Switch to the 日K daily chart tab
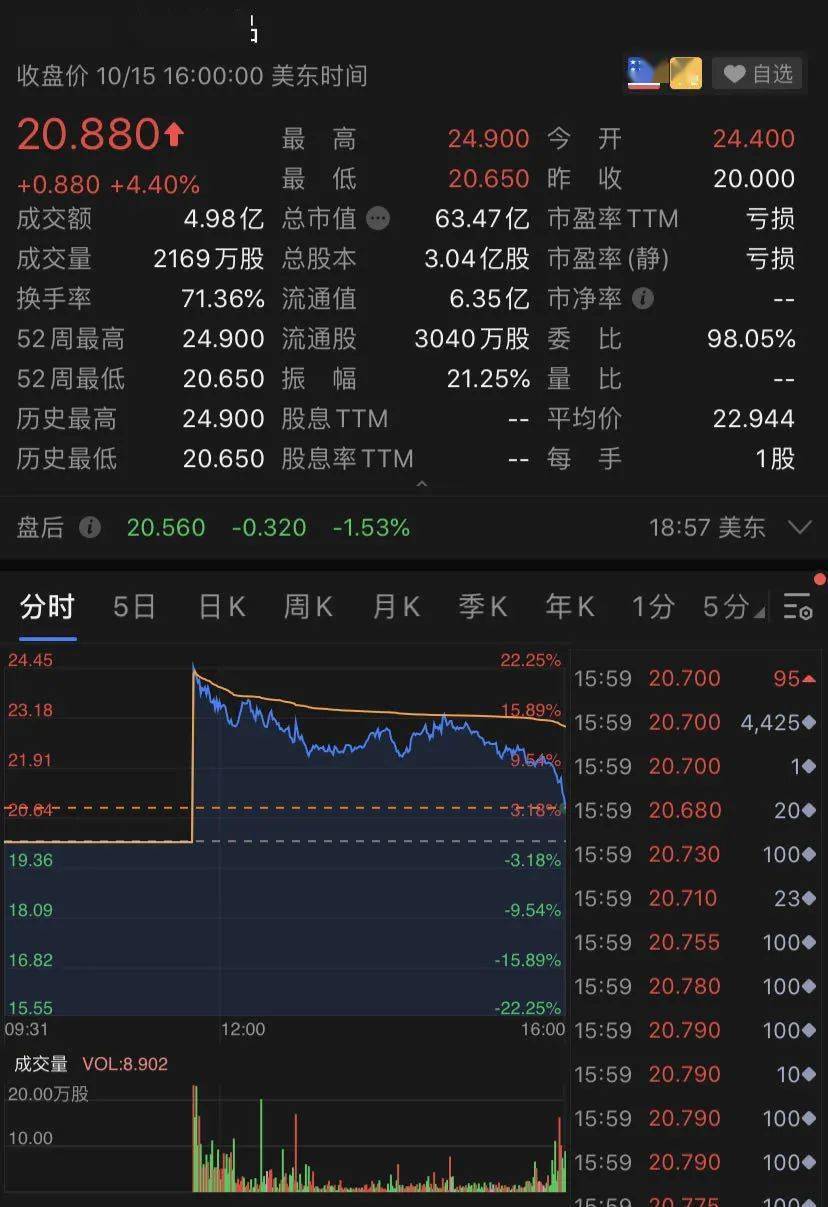828x1207 pixels. point(220,606)
